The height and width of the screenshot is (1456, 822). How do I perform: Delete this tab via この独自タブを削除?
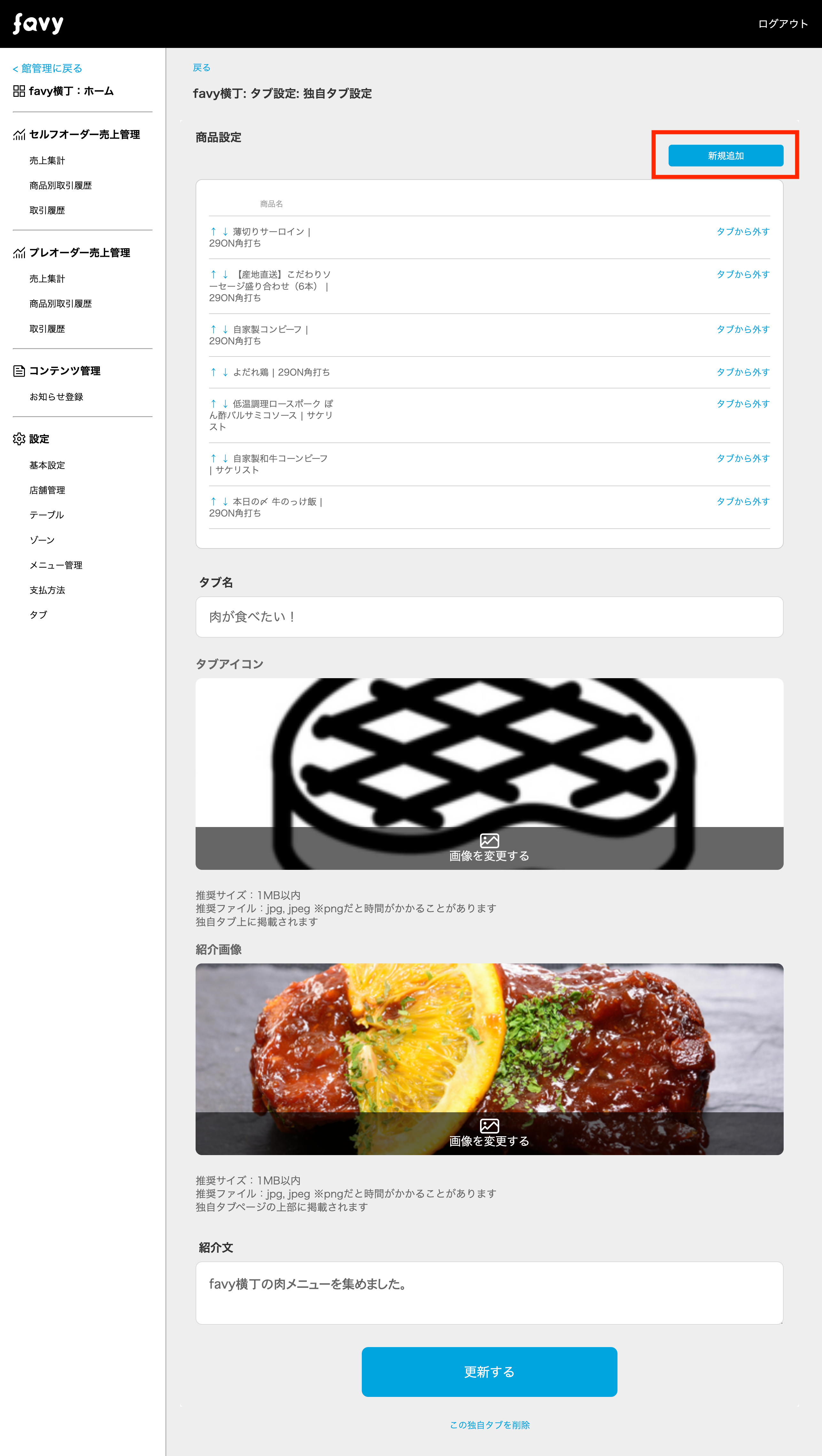[x=489, y=1425]
